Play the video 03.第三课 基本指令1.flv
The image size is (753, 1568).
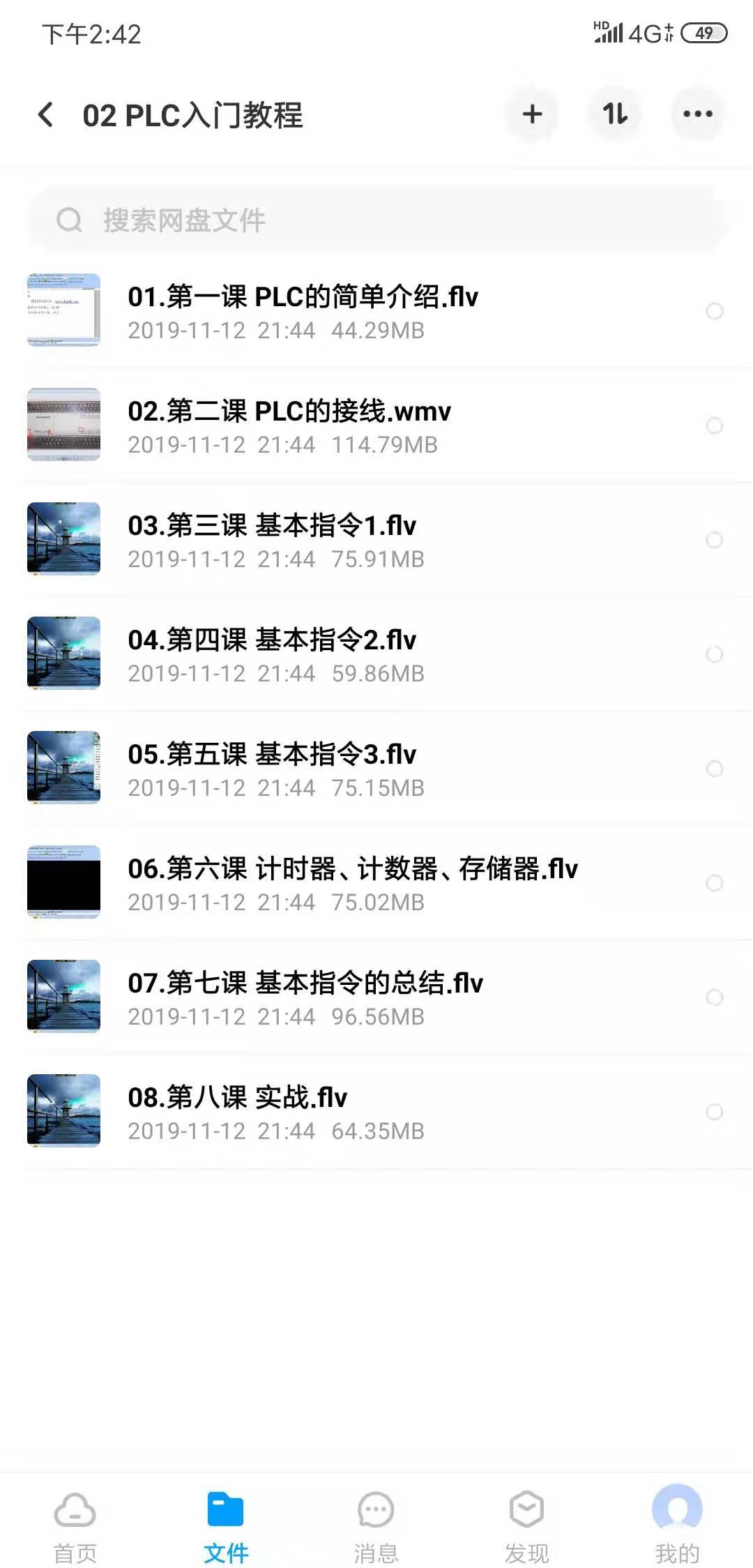[x=272, y=540]
